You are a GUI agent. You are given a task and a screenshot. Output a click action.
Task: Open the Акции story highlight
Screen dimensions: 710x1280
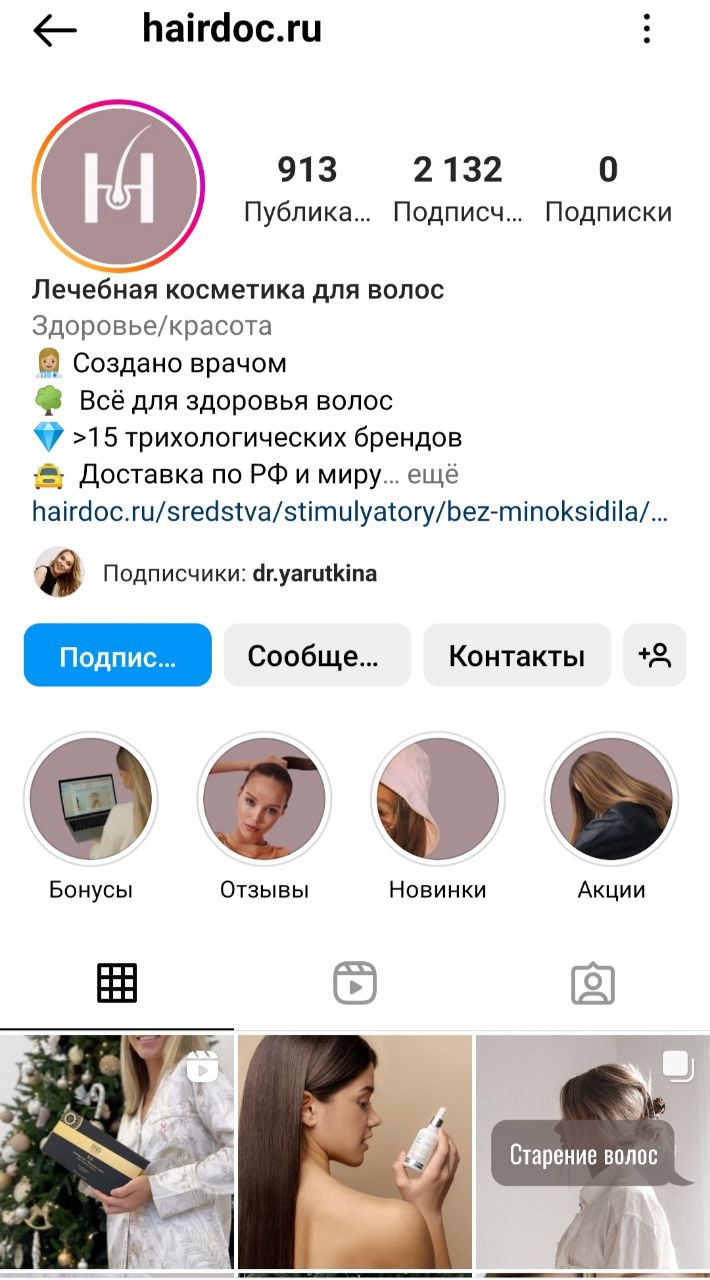coord(611,799)
